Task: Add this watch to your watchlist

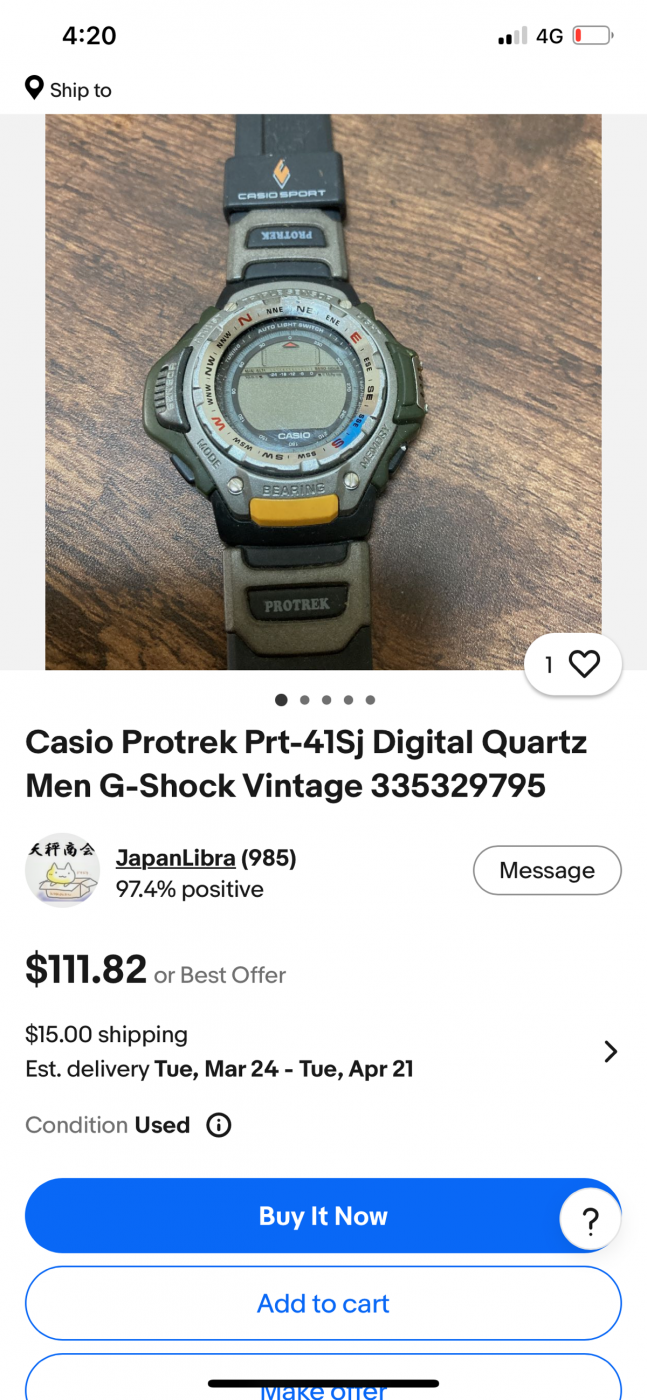Action: [x=573, y=664]
